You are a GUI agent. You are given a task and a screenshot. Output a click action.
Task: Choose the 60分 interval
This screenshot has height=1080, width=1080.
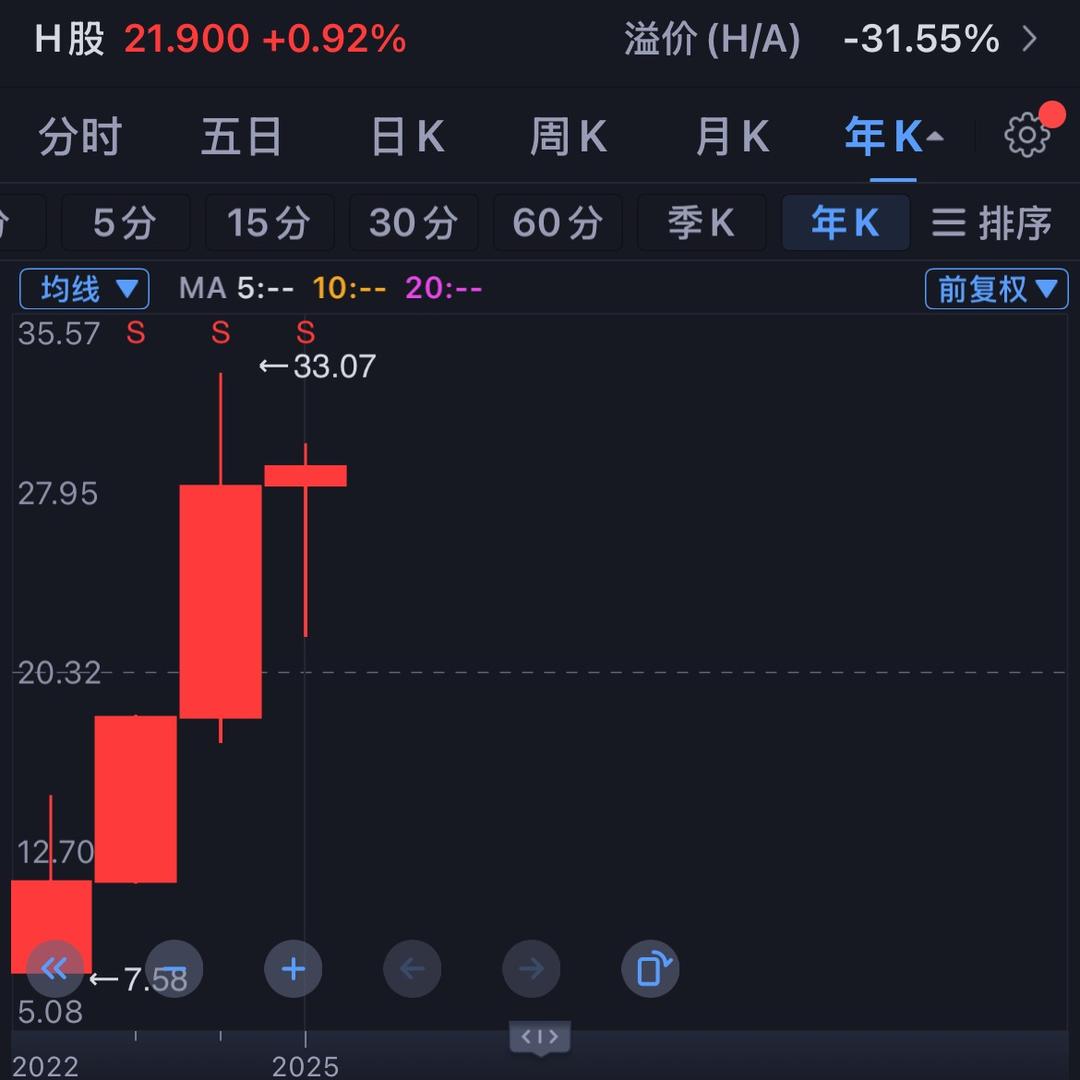(x=557, y=223)
